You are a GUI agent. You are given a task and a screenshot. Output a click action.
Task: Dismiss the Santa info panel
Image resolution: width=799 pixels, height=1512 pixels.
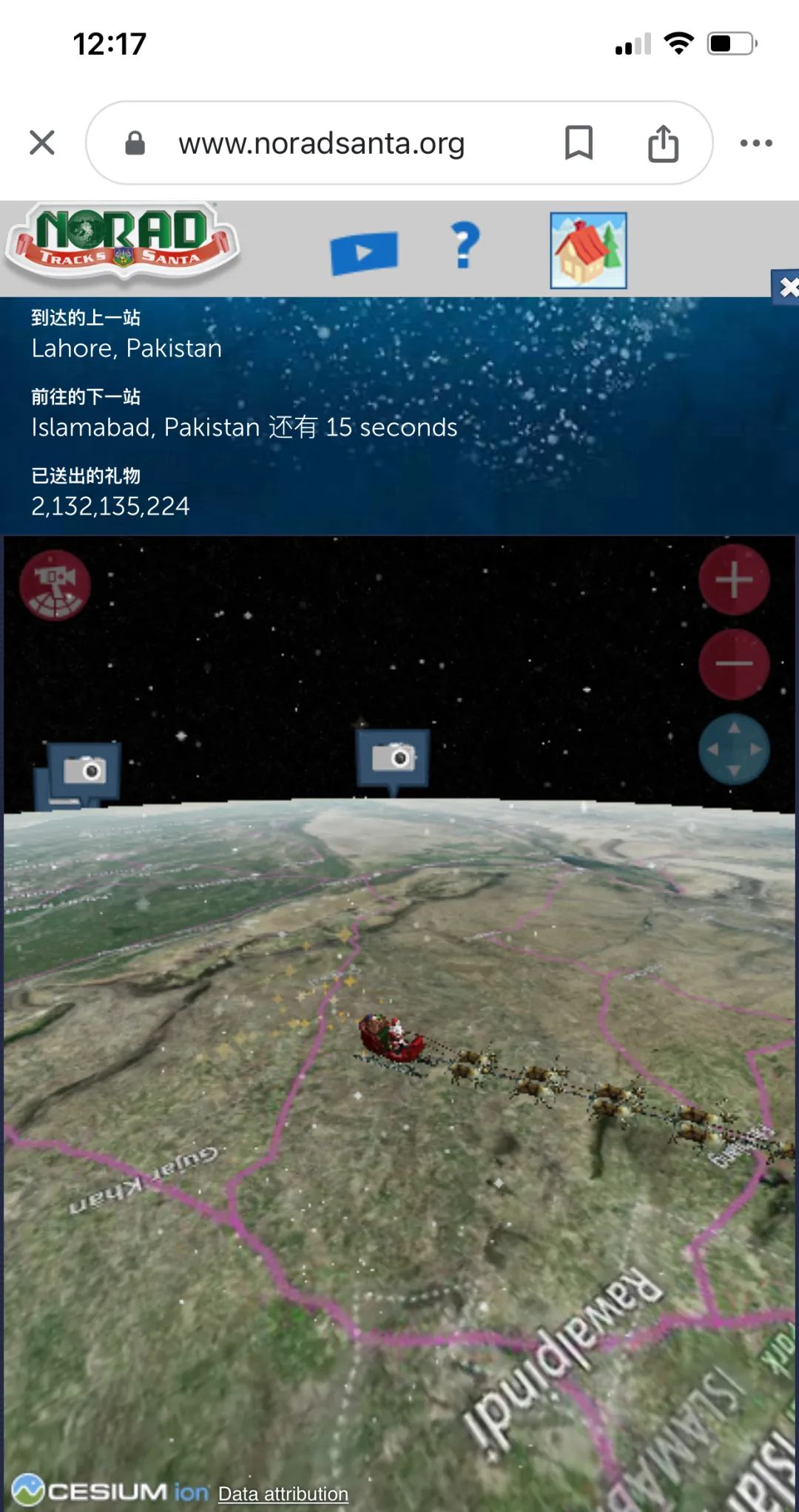(x=787, y=287)
